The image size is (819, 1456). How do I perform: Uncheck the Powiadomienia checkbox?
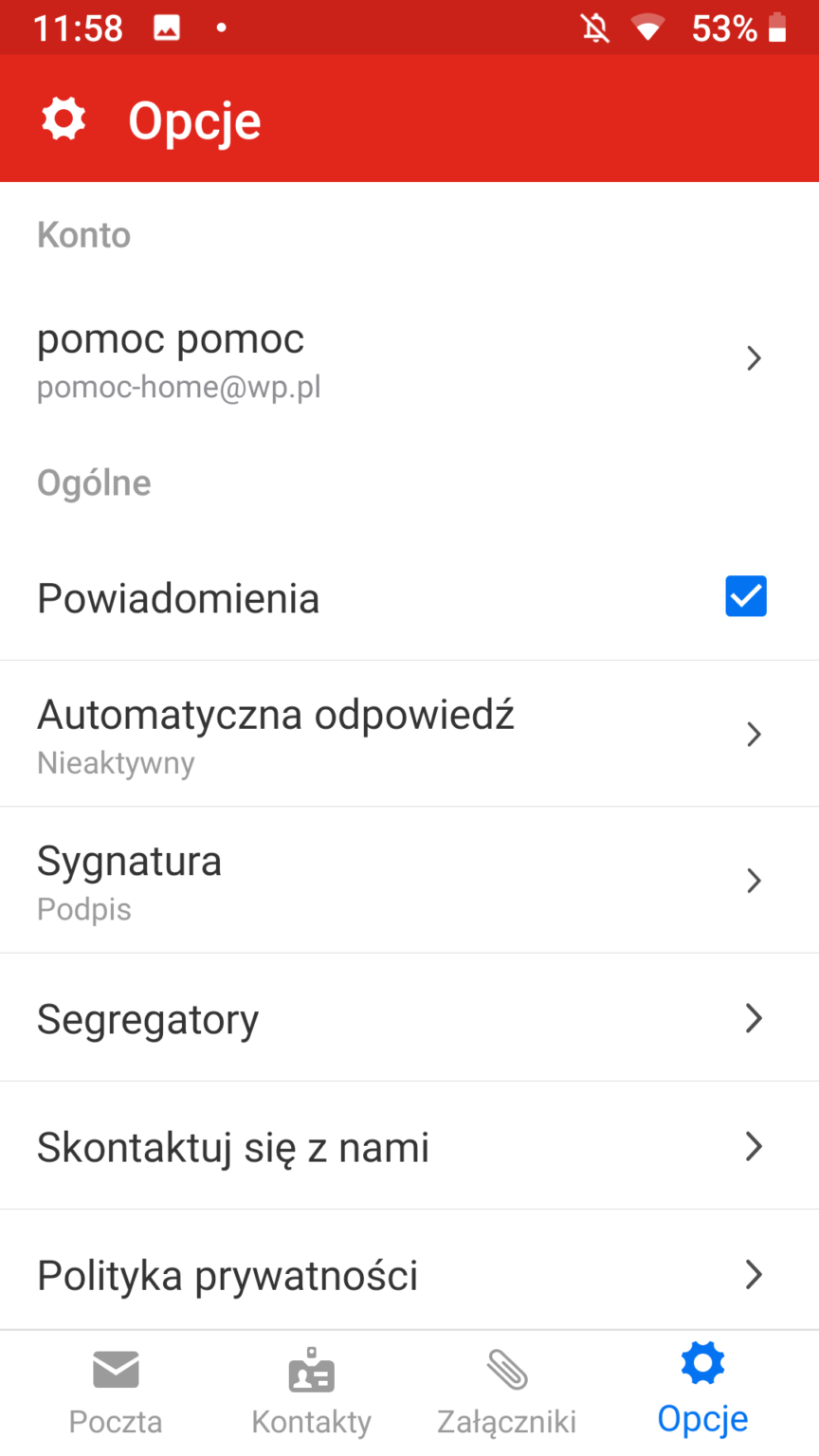point(746,596)
